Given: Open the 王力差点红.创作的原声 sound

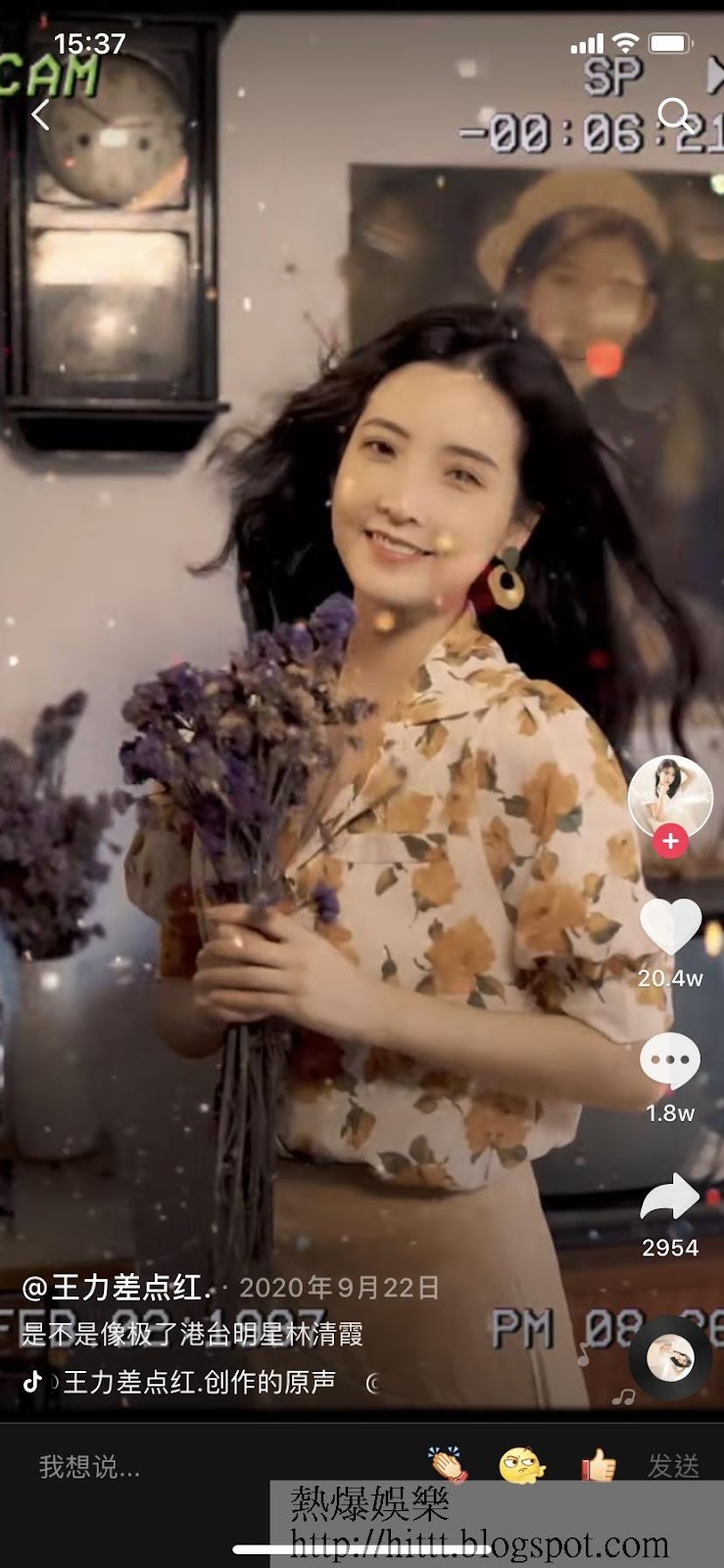Looking at the screenshot, I should point(200,1382).
